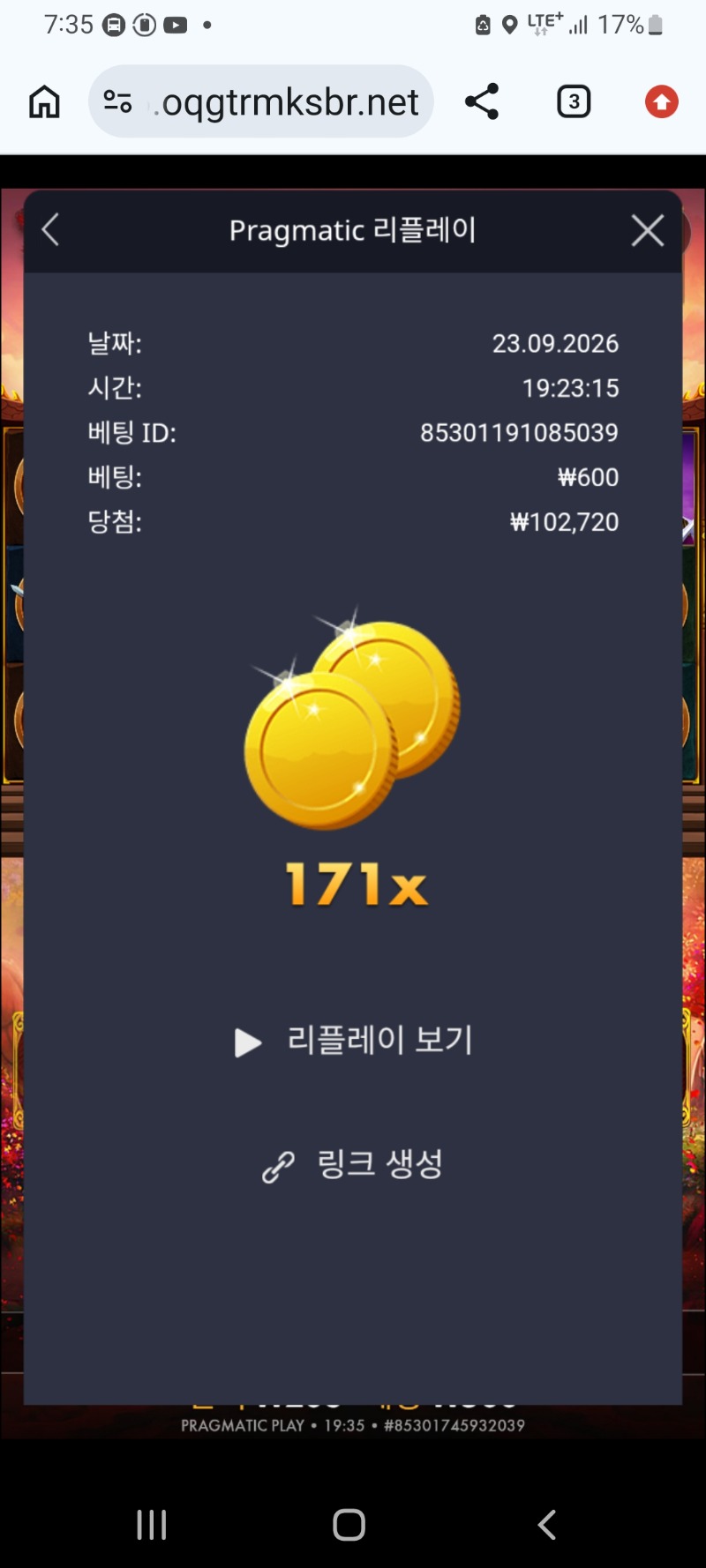The width and height of the screenshot is (706, 1568).
Task: Go back using the system navigation bar
Action: point(547,1524)
